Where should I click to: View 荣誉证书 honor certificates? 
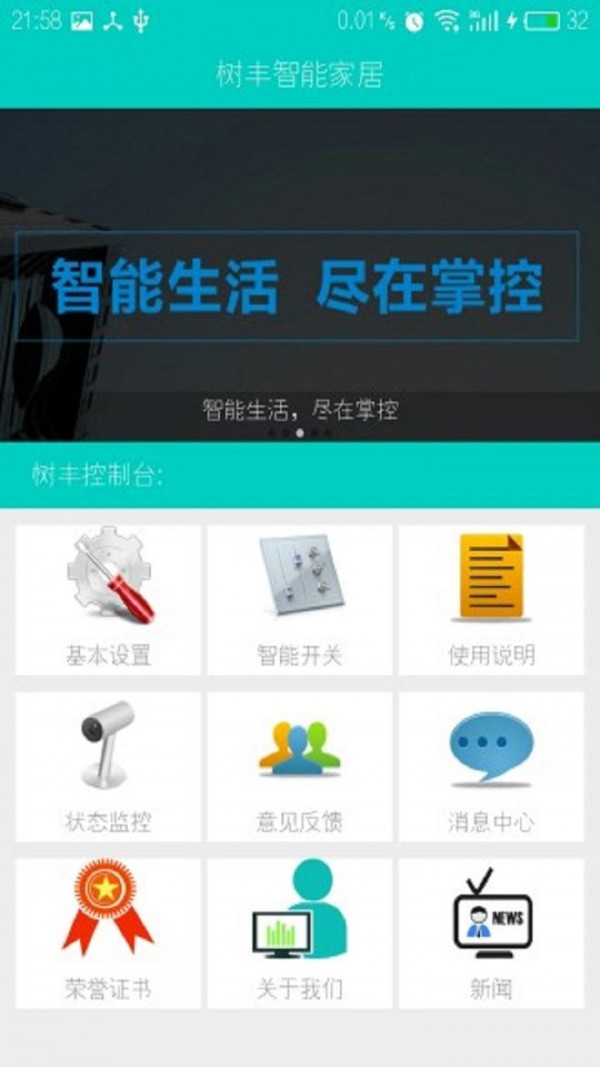coord(108,933)
